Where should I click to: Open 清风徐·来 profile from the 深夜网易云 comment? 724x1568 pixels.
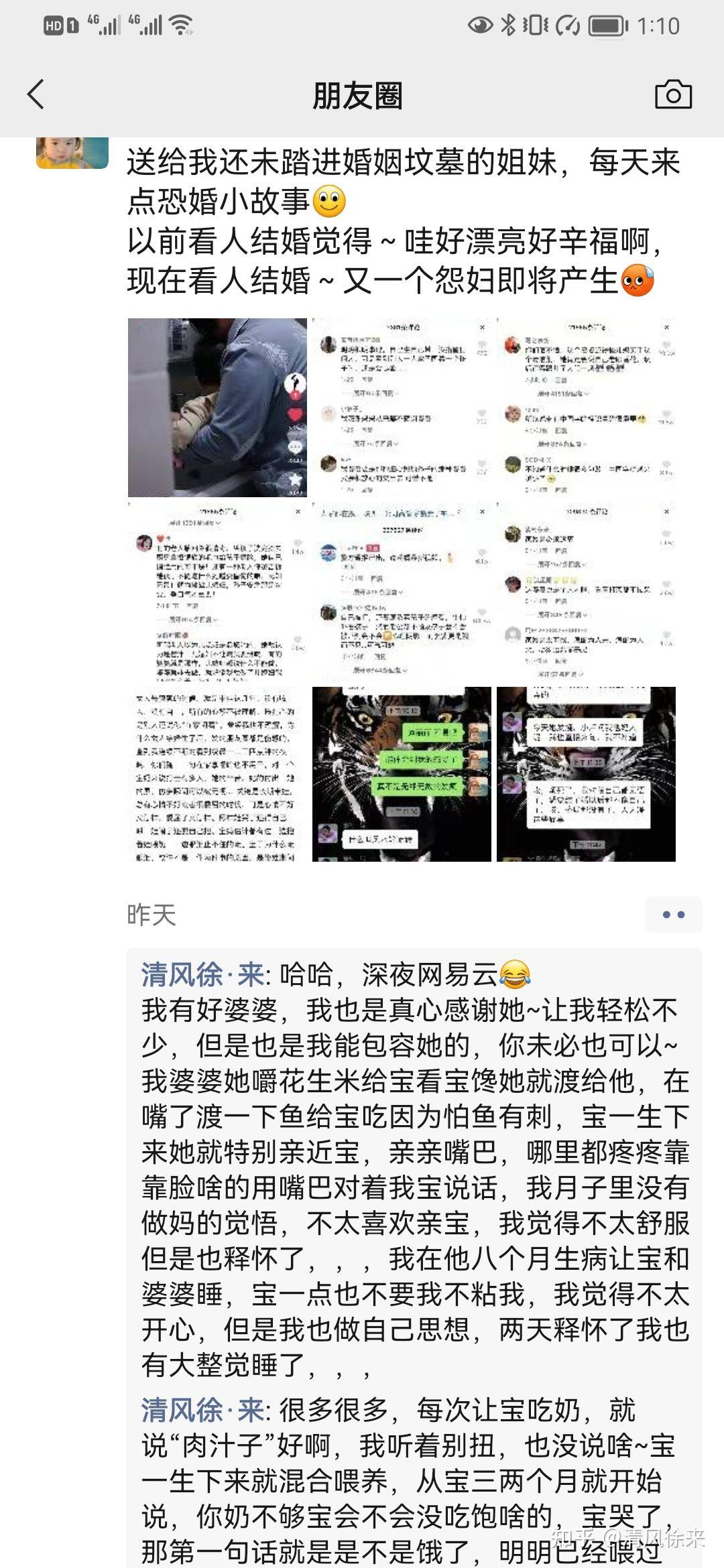(202, 975)
